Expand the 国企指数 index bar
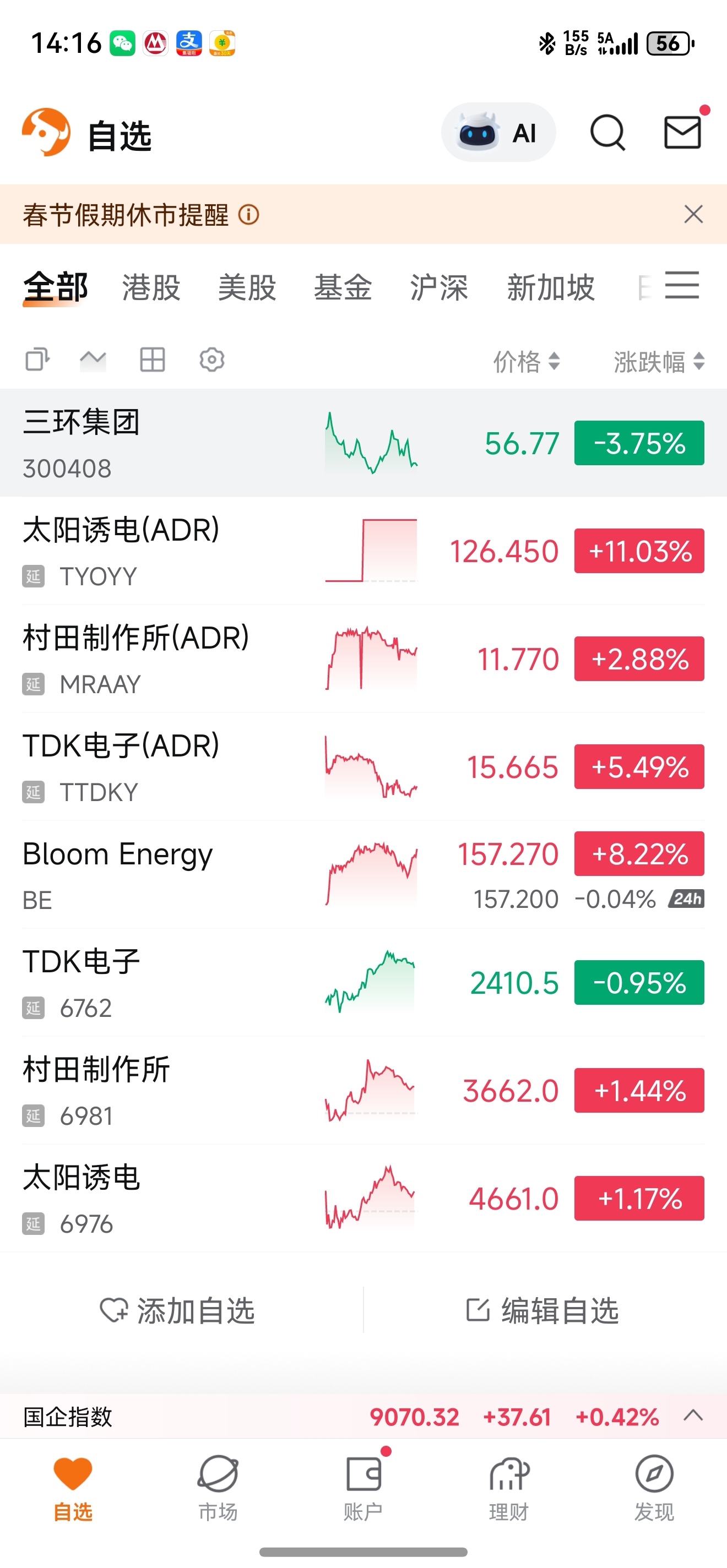Image resolution: width=727 pixels, height=1568 pixels. [693, 1416]
